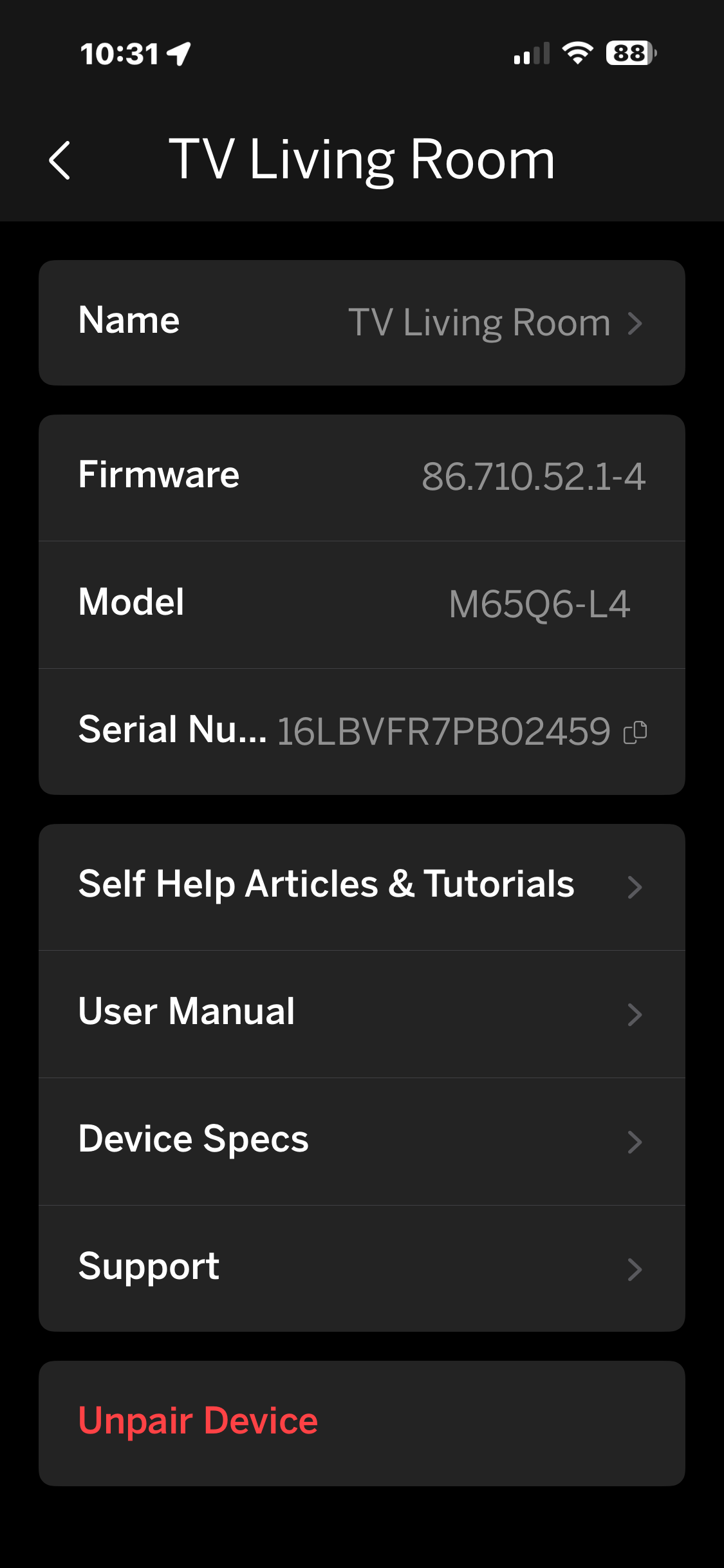The height and width of the screenshot is (1568, 724).
Task: View Device Specs
Action: (362, 1141)
